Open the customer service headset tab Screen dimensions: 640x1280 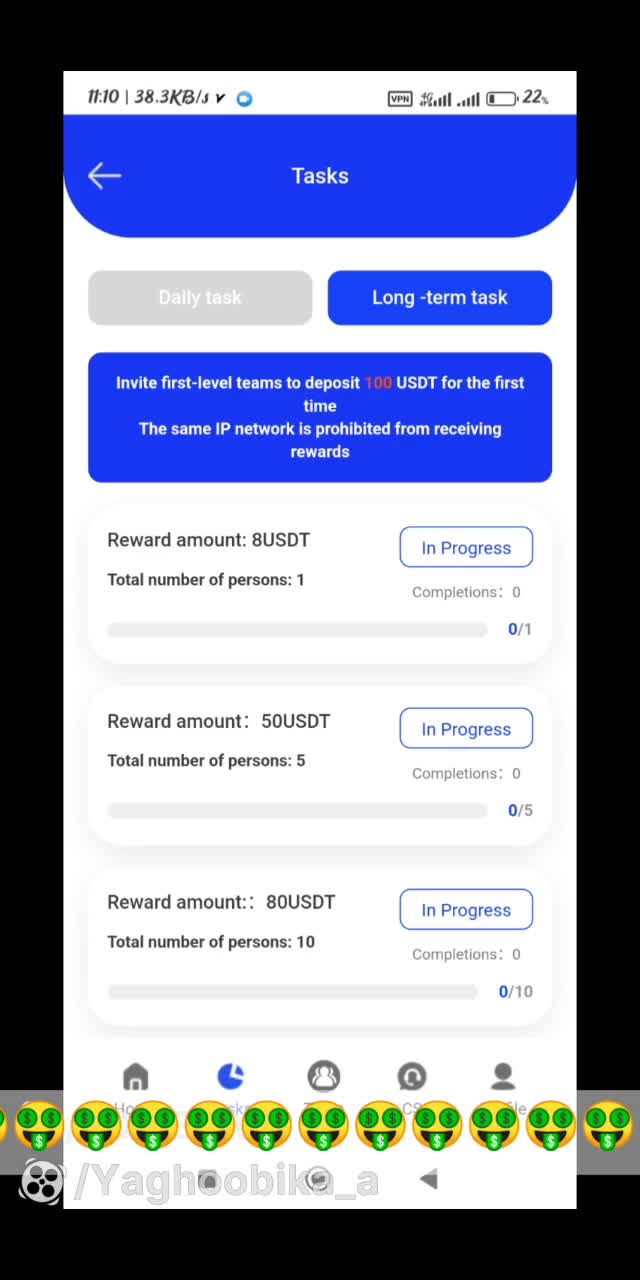[x=412, y=1077]
